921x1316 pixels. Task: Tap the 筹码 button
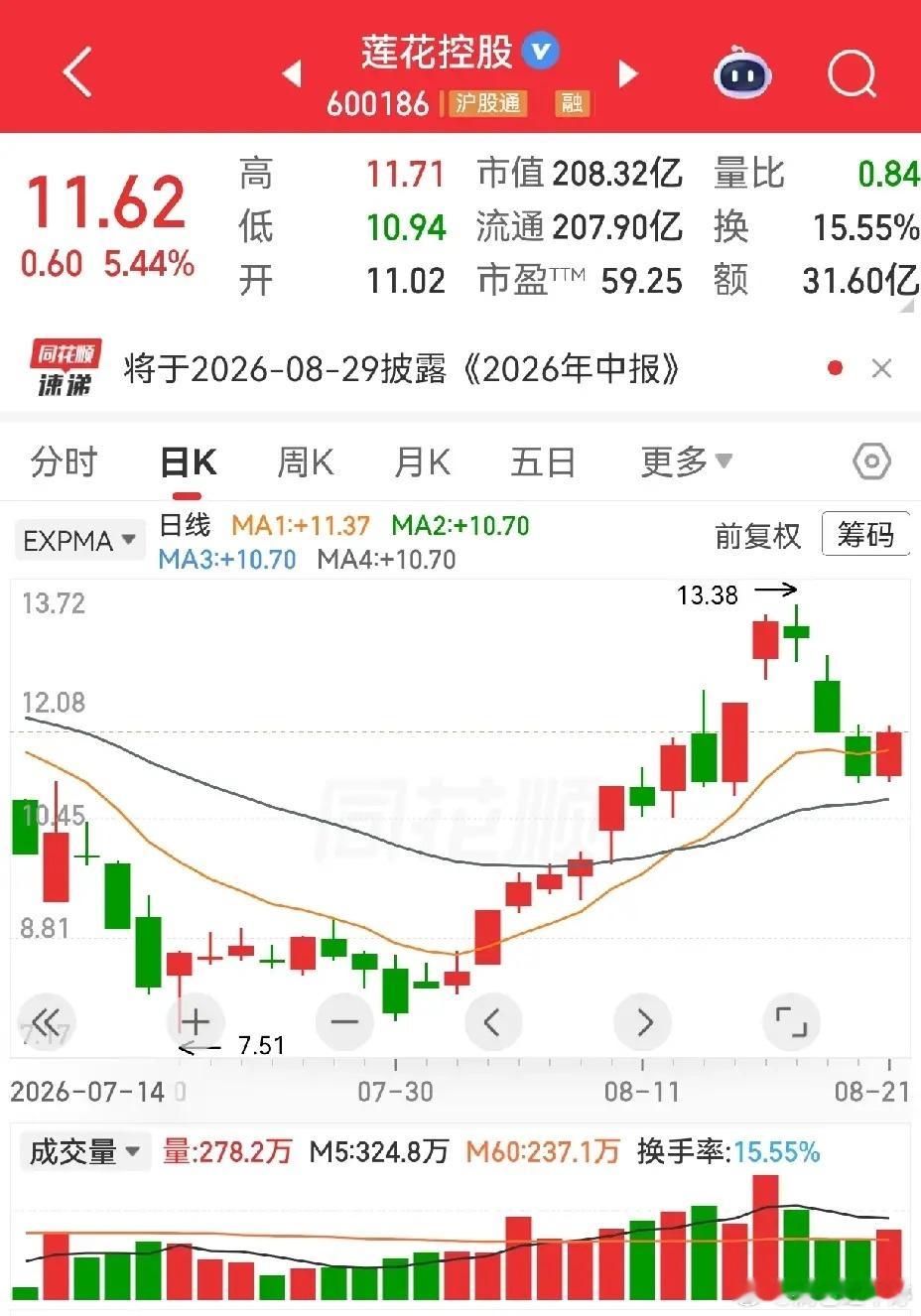(865, 535)
